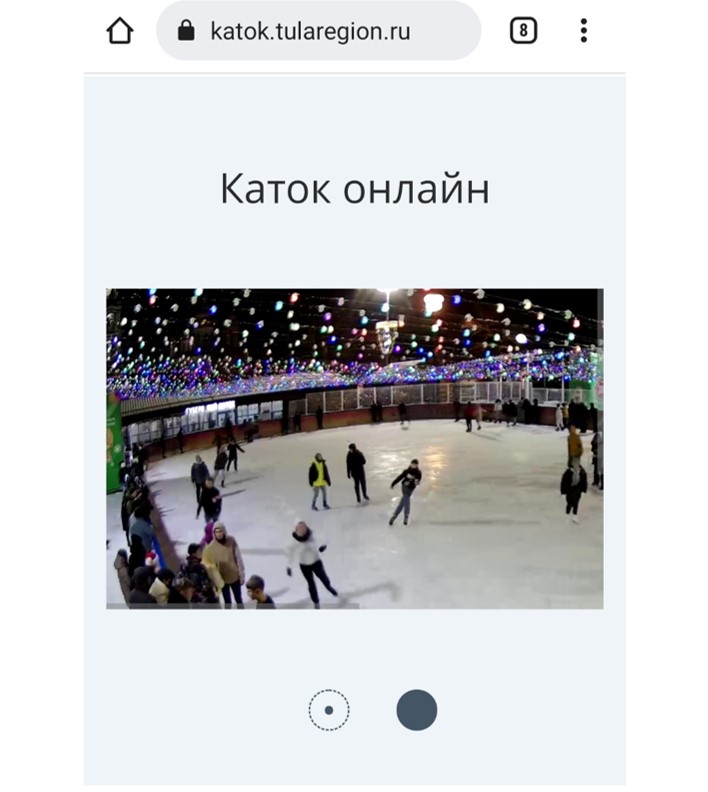Open the browser overflow menu
Screen dimensions: 708x792
(583, 31)
